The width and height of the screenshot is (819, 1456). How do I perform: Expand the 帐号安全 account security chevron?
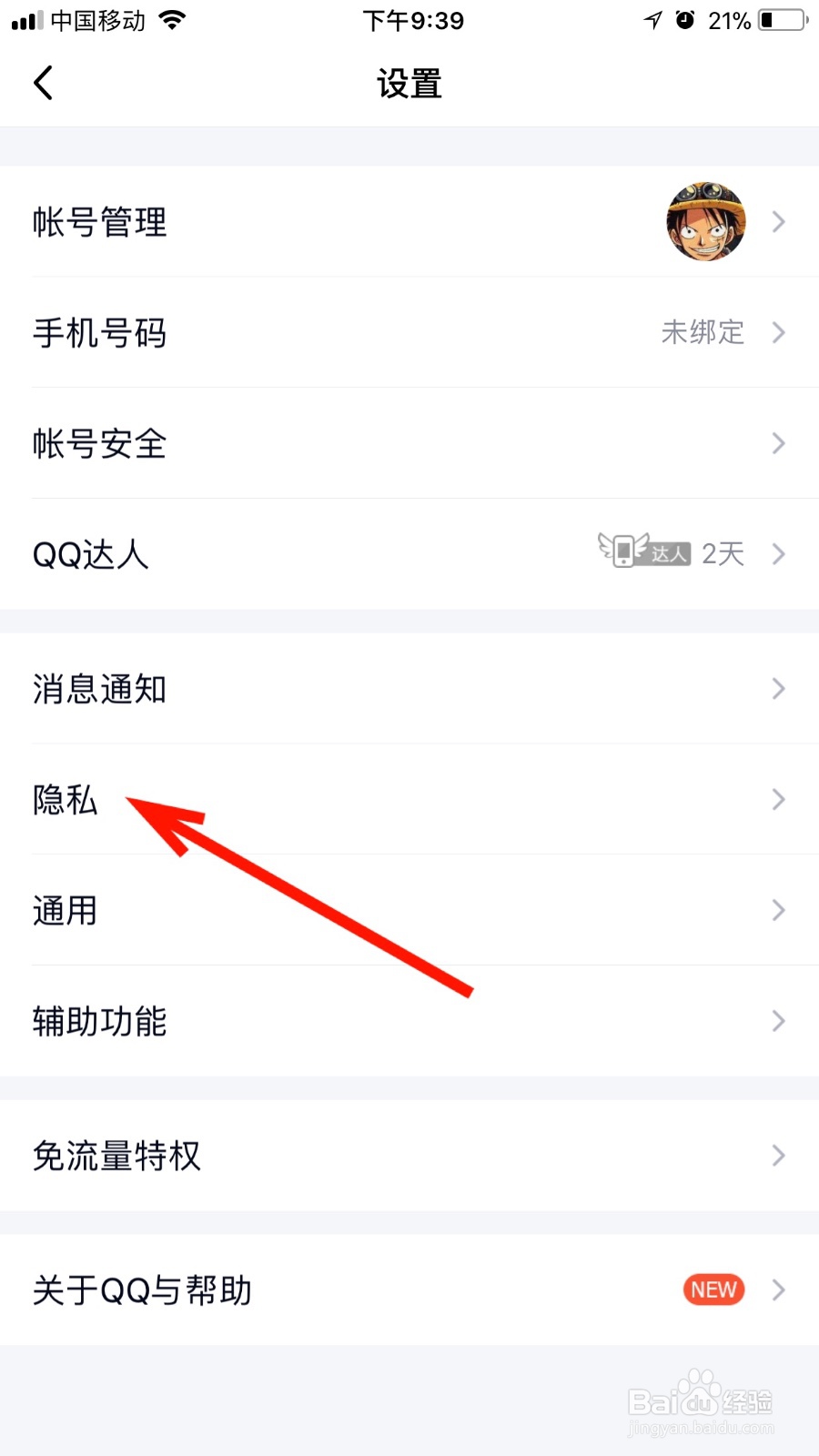[778, 444]
